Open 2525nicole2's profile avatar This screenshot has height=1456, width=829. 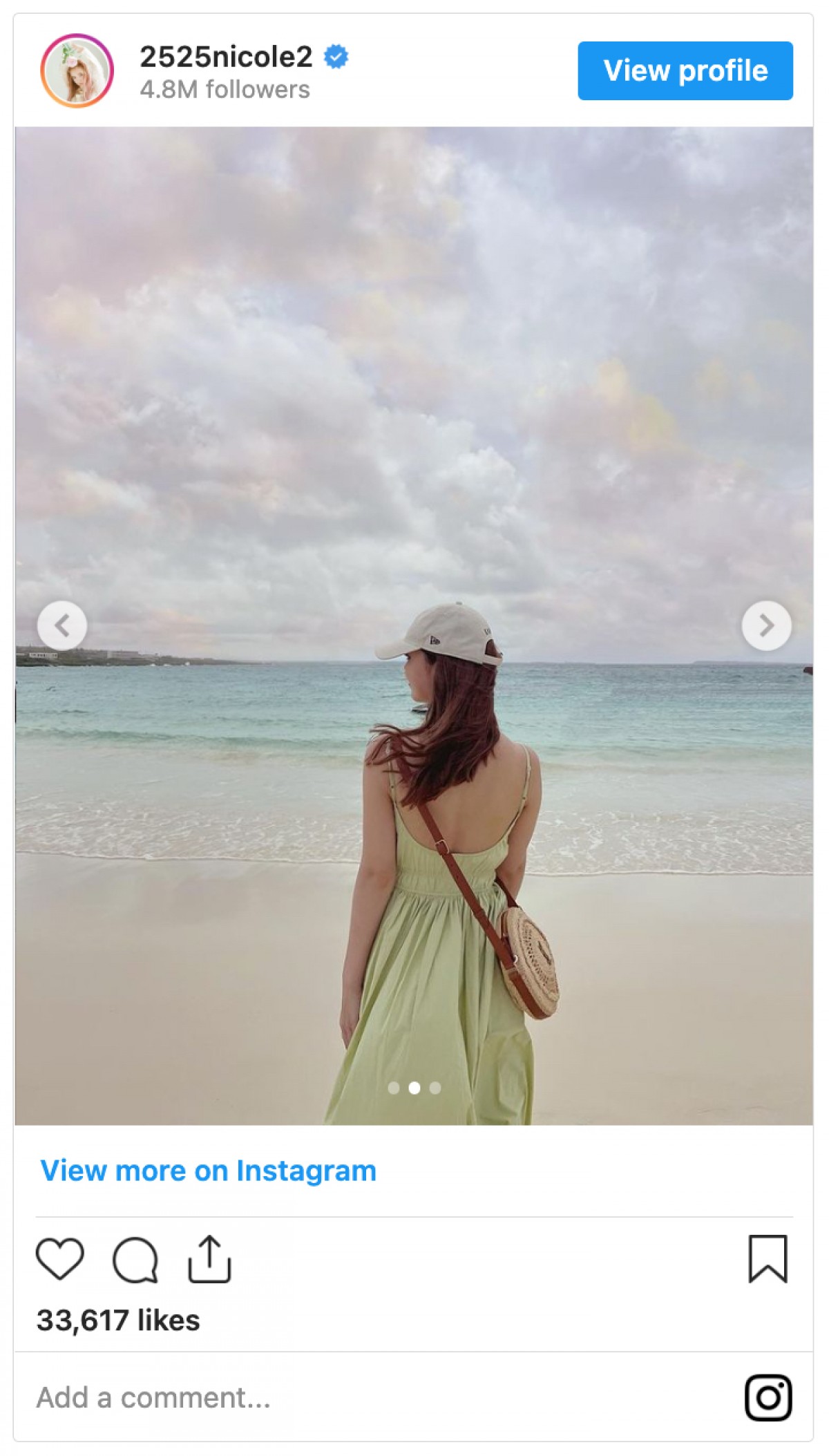tap(77, 70)
